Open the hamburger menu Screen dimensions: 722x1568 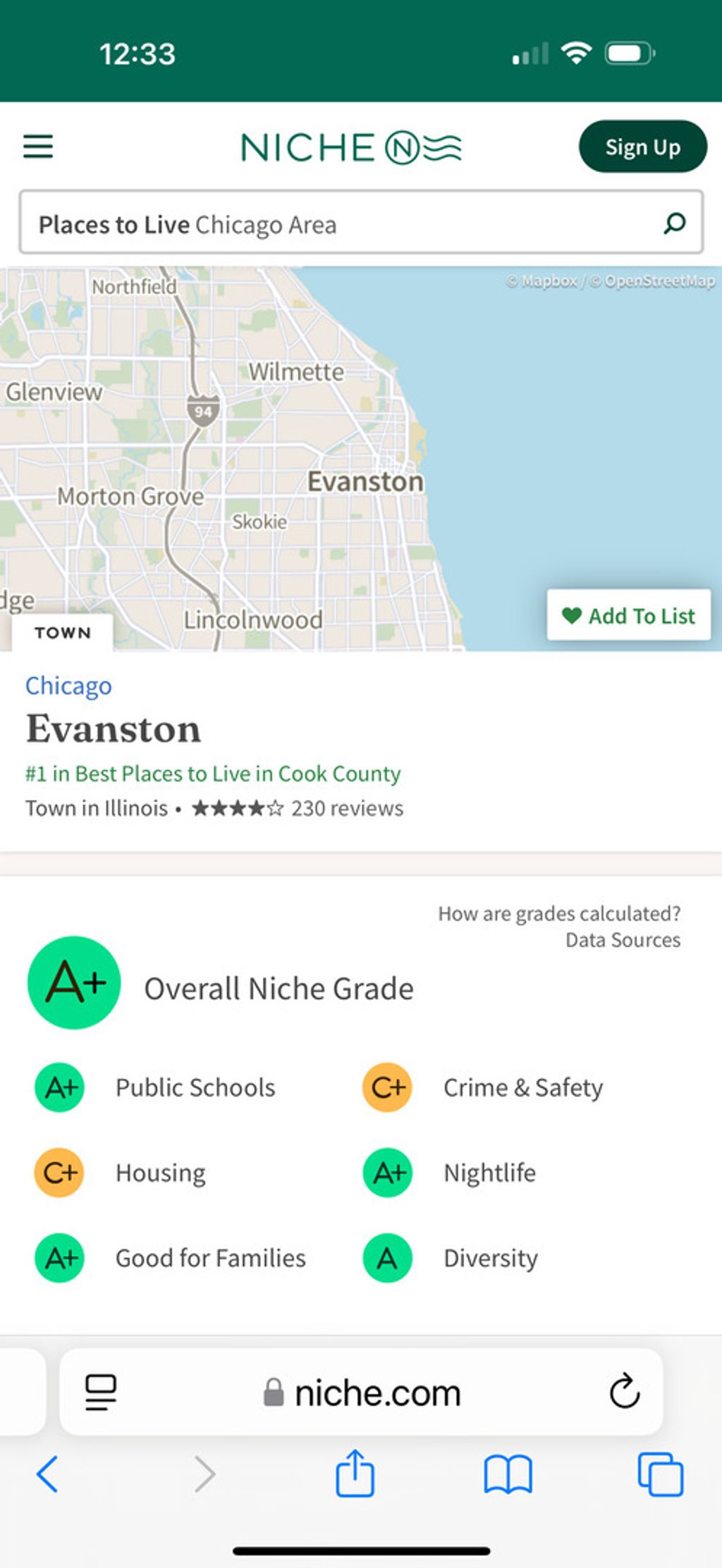click(x=38, y=147)
